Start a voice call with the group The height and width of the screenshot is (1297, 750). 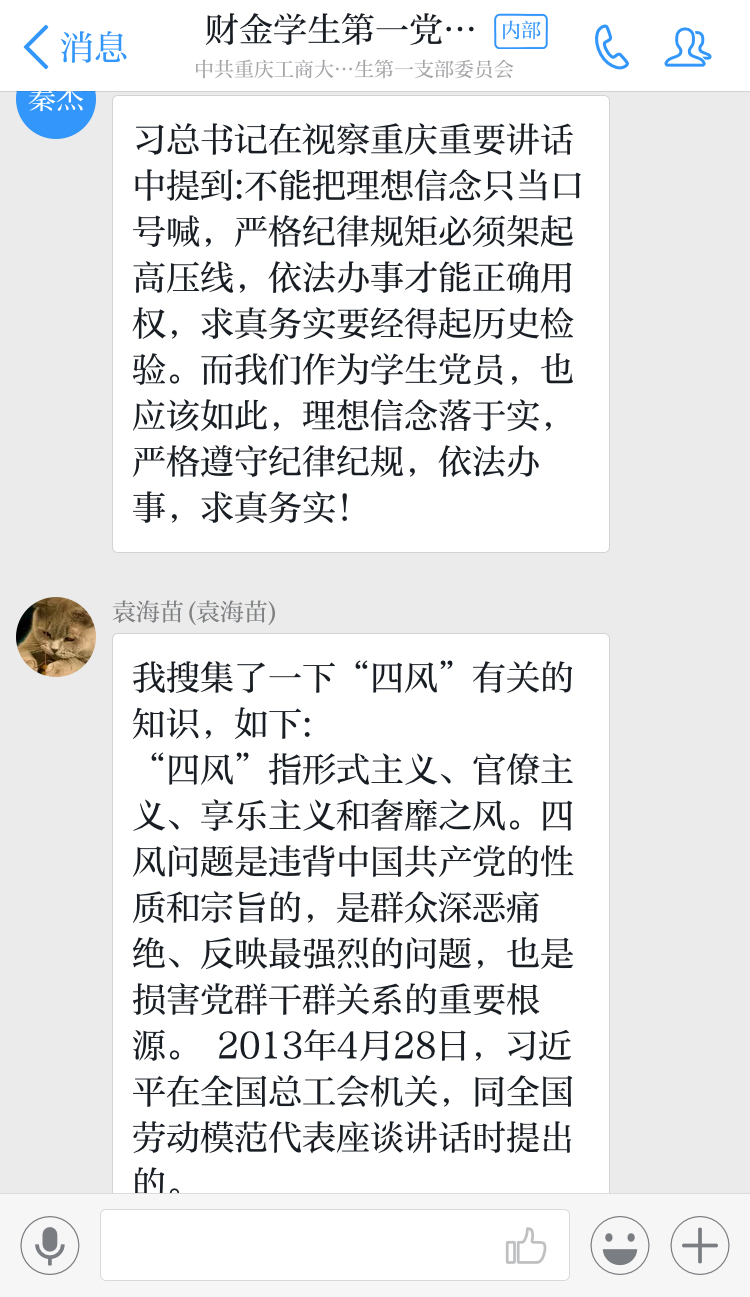click(x=611, y=47)
